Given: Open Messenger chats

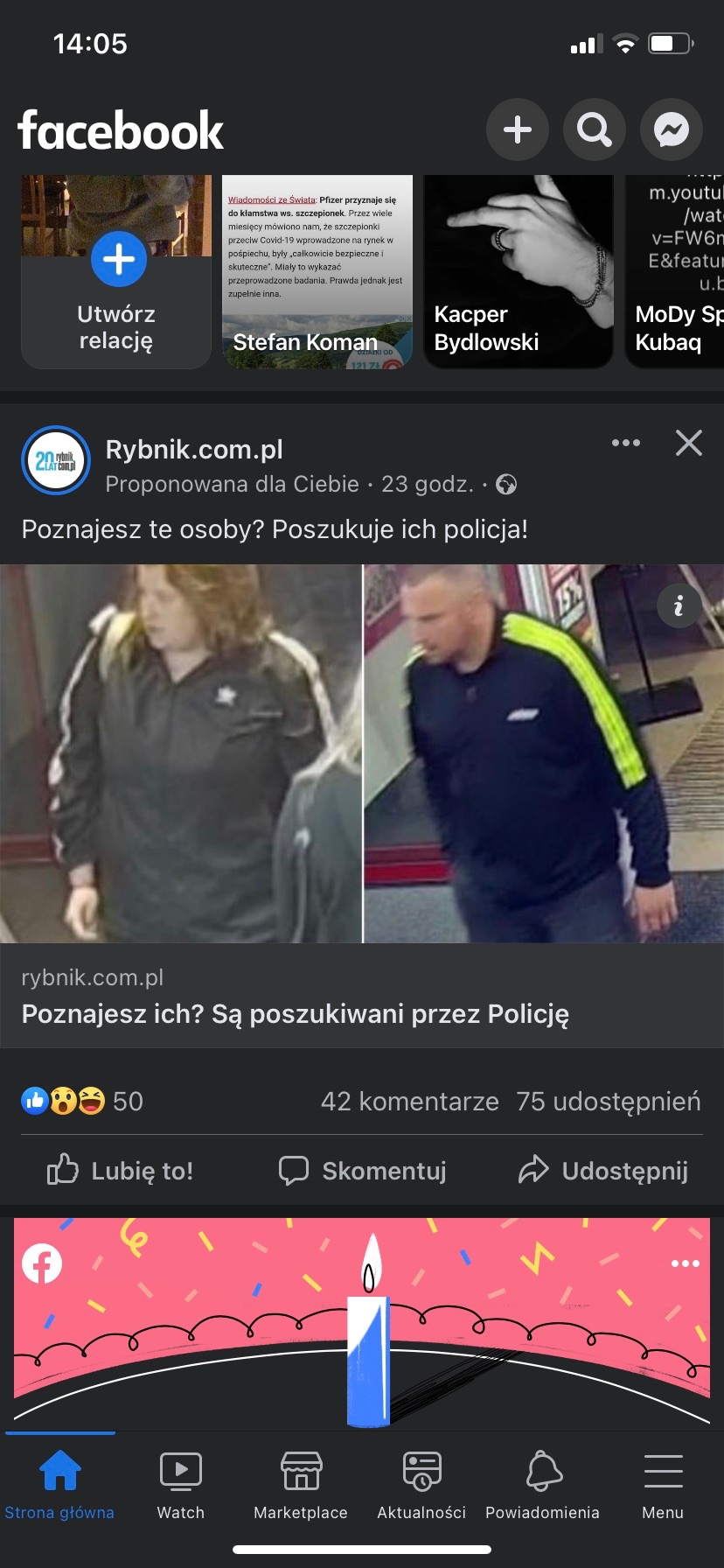Looking at the screenshot, I should click(x=672, y=129).
